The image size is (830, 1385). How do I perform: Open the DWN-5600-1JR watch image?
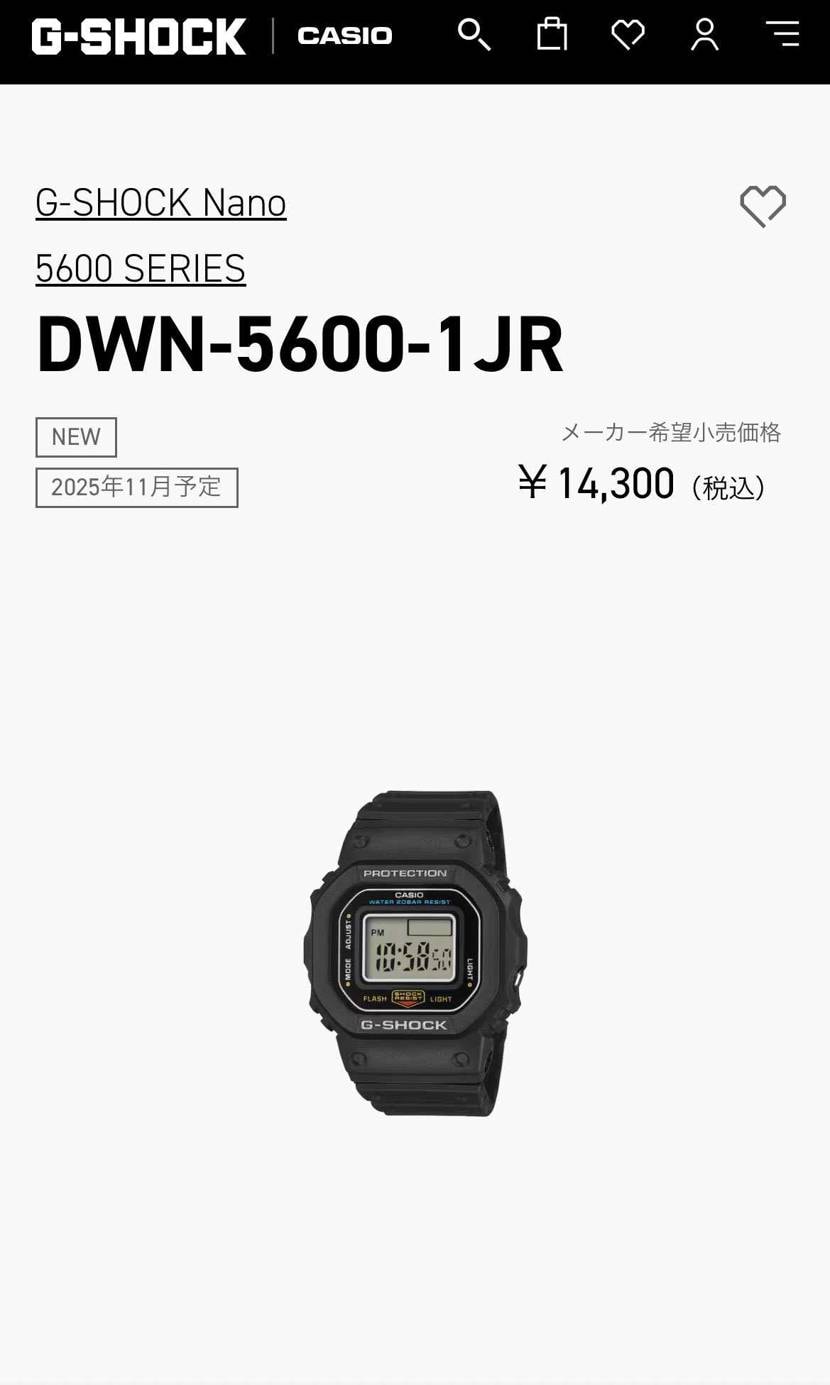(x=414, y=953)
